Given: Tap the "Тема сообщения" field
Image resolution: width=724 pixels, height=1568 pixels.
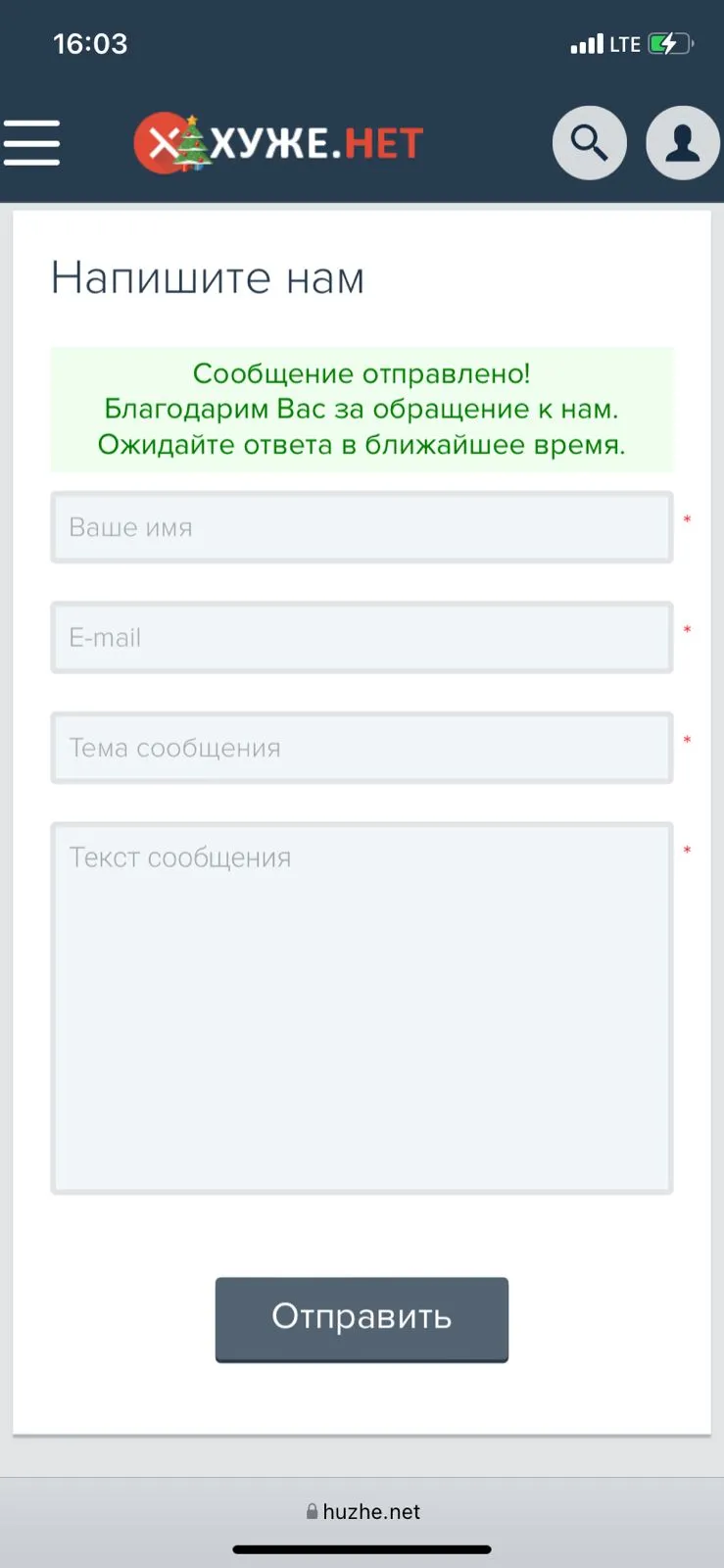Looking at the screenshot, I should (362, 748).
